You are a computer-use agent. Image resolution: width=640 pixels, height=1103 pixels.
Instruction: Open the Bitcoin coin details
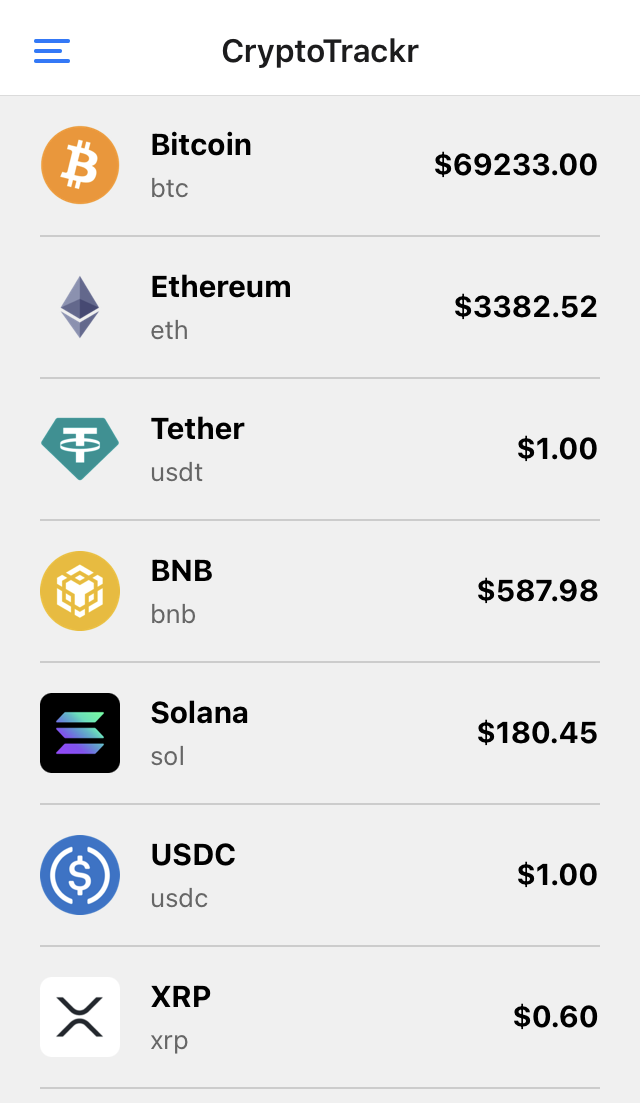(x=319, y=166)
